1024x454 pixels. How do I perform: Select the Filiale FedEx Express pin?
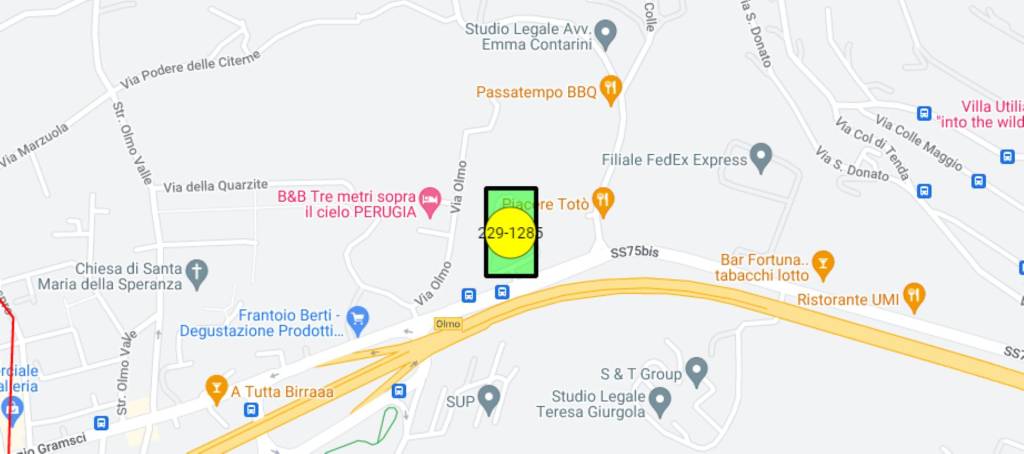click(761, 158)
